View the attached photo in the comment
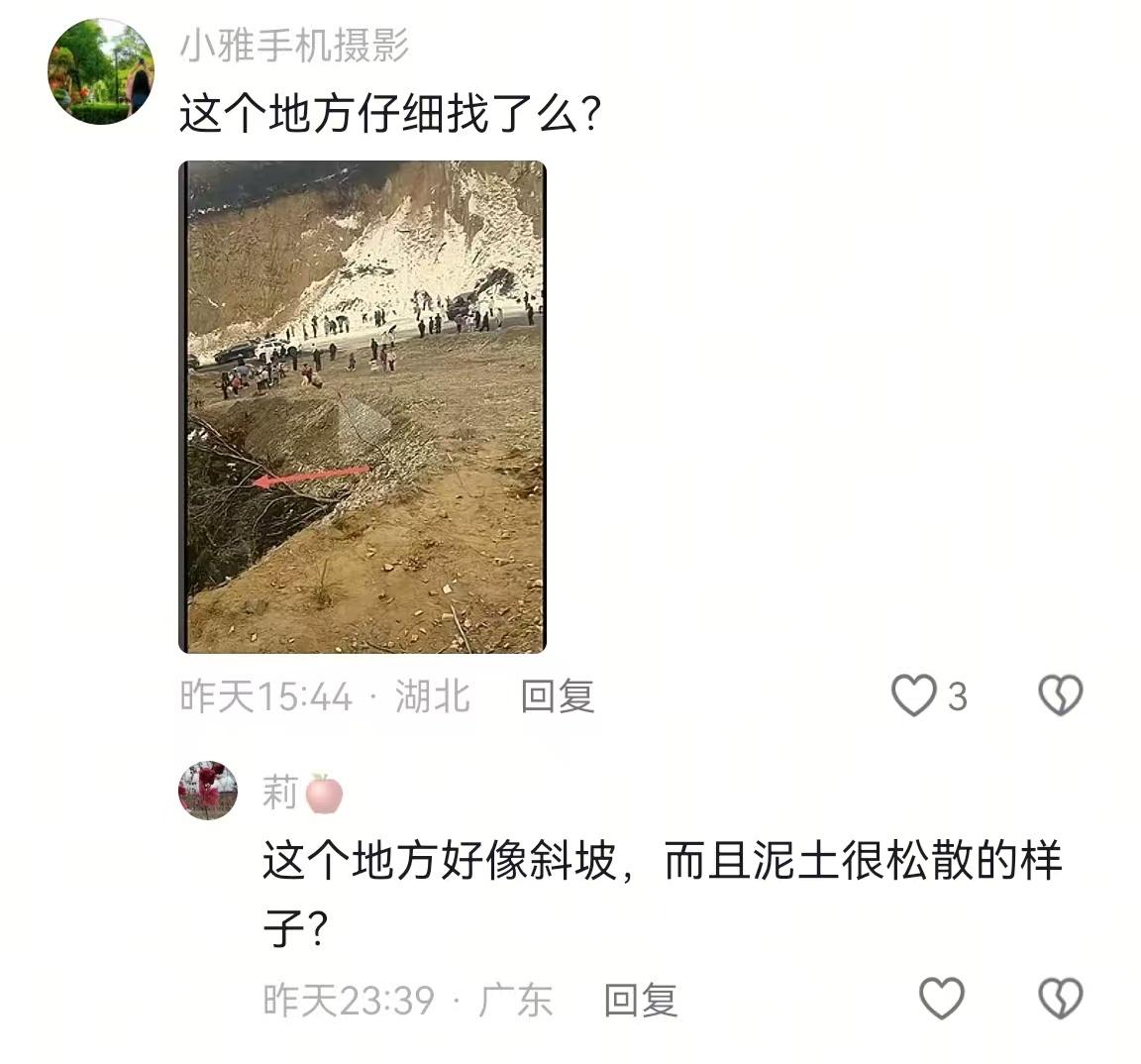The width and height of the screenshot is (1141, 1064). pyautogui.click(x=363, y=406)
